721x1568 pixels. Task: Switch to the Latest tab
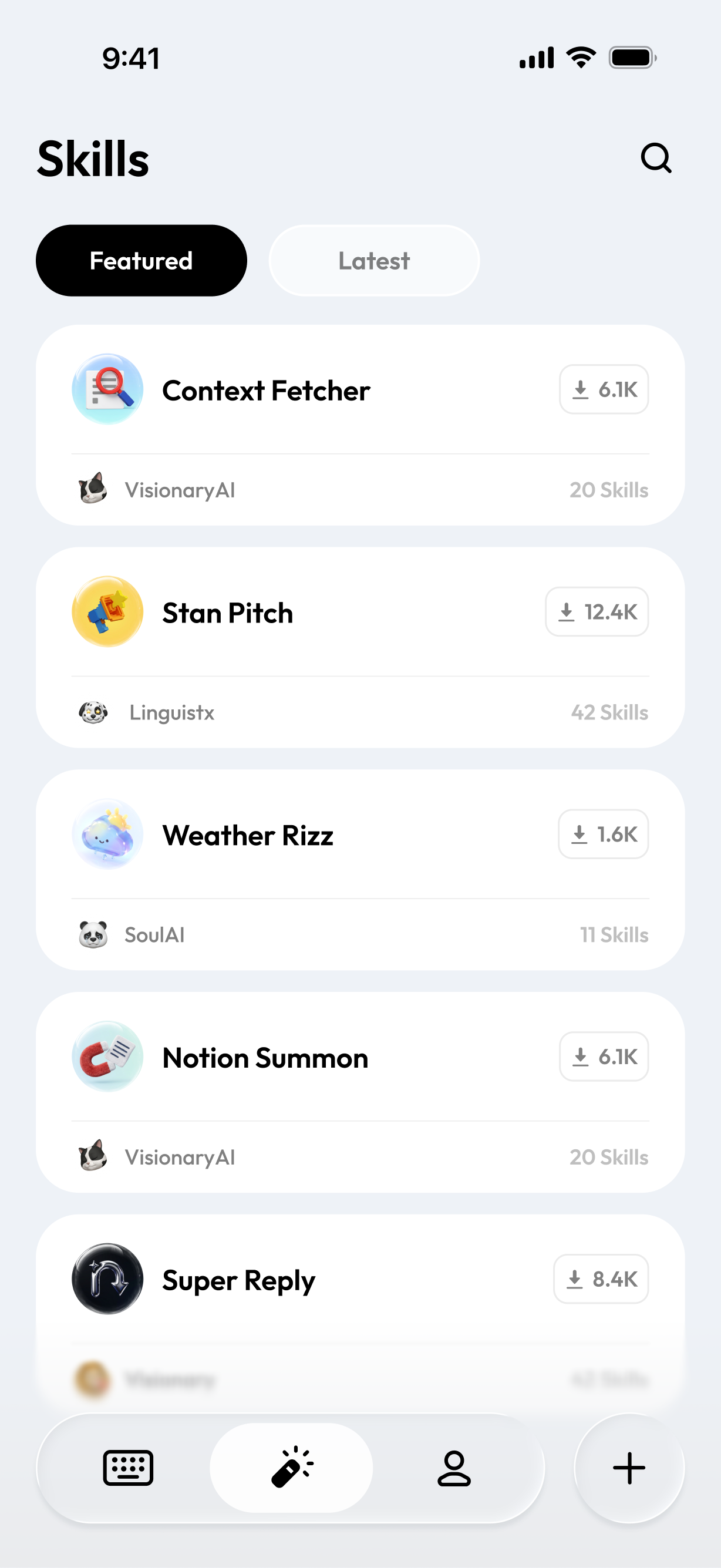coord(373,261)
